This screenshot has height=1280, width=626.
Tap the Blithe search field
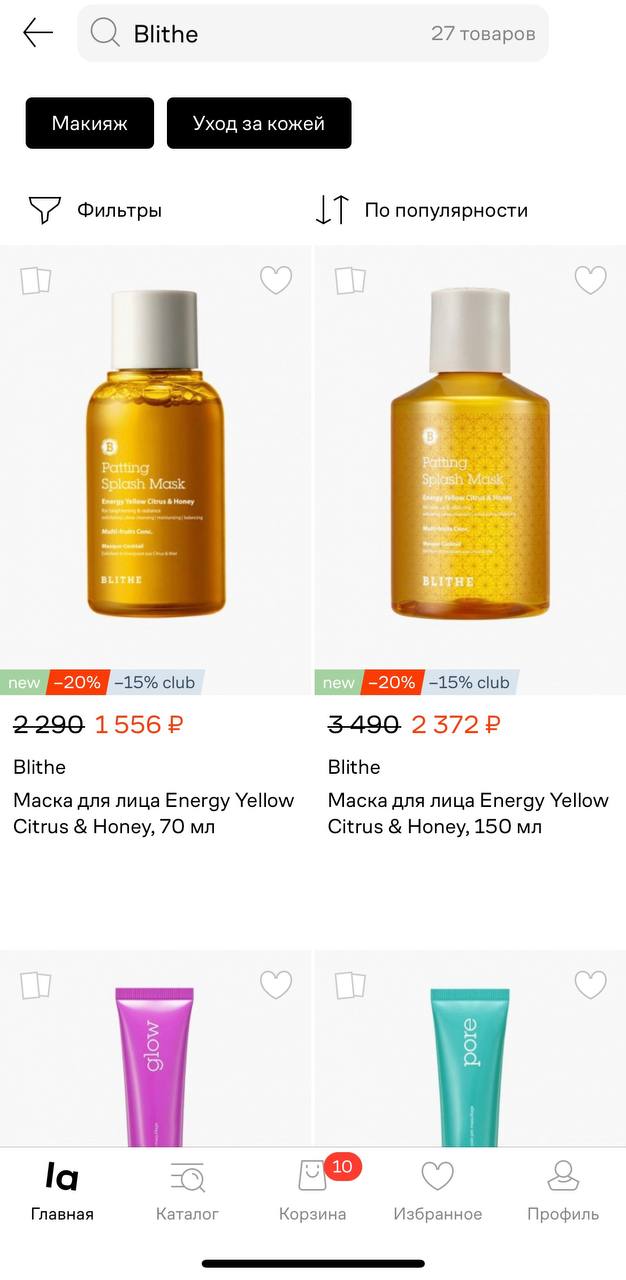point(313,33)
